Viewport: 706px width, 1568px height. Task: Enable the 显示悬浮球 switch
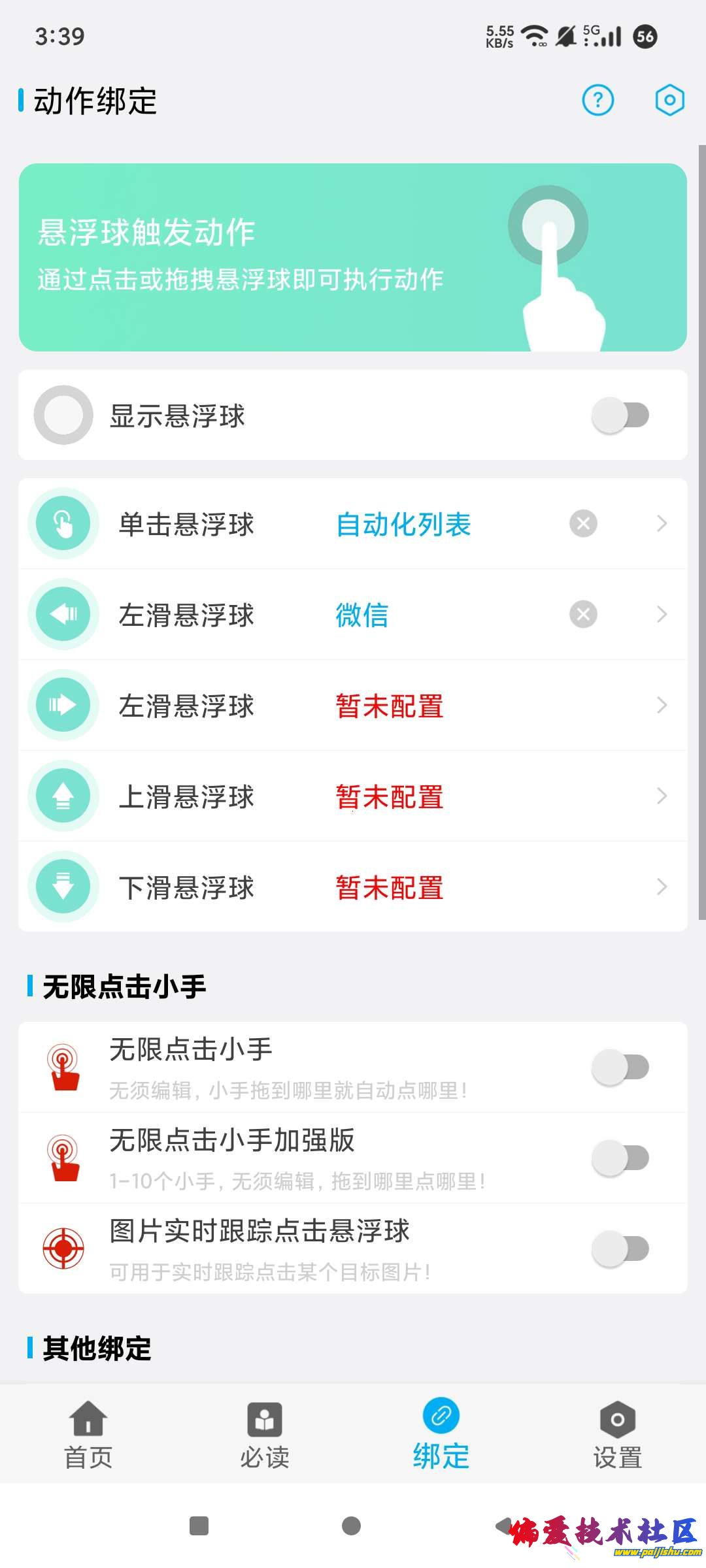(x=620, y=416)
